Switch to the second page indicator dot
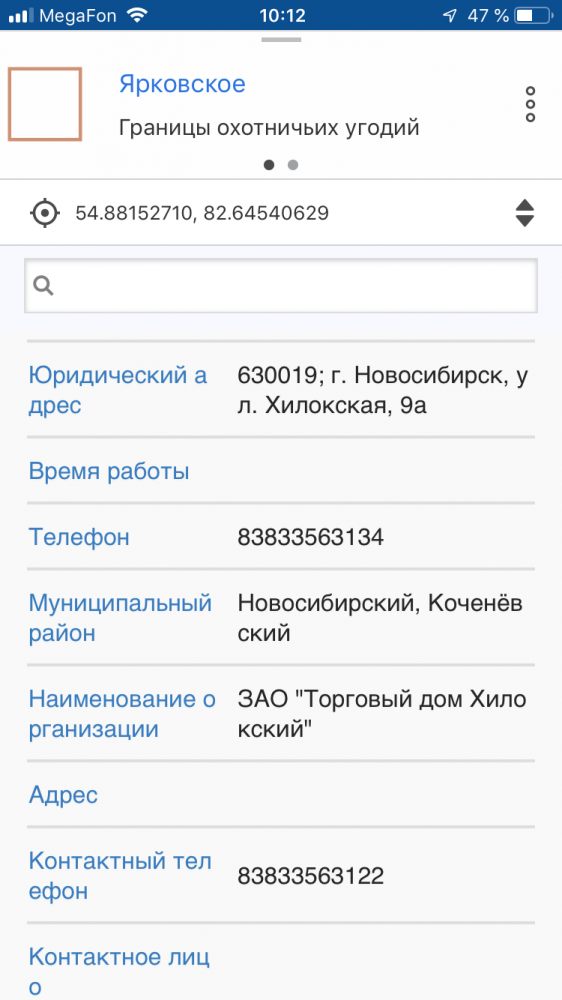Viewport: 562px width, 1000px height. click(293, 165)
